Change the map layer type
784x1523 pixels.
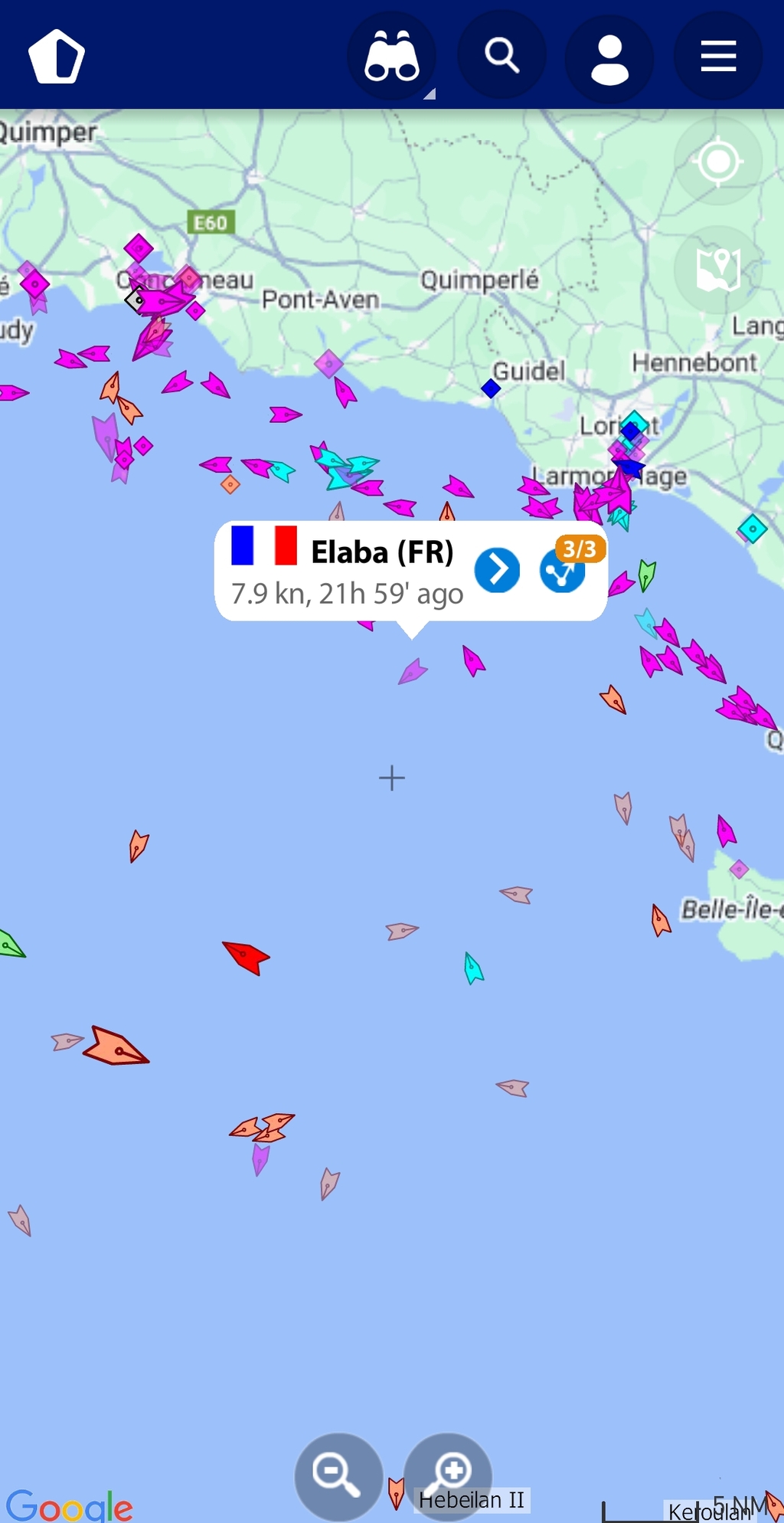pos(718,270)
